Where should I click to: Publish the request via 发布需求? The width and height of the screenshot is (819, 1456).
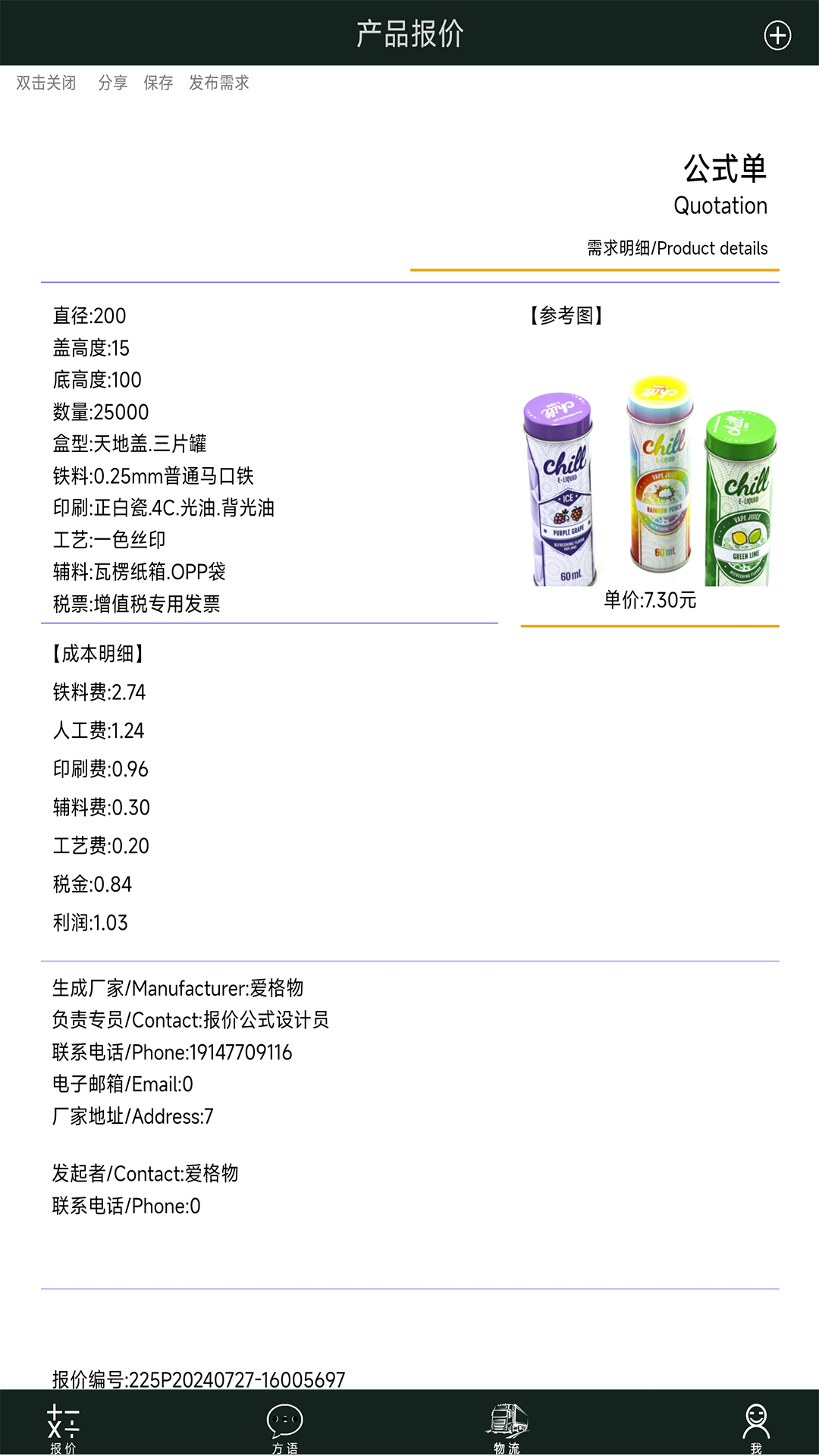click(219, 83)
